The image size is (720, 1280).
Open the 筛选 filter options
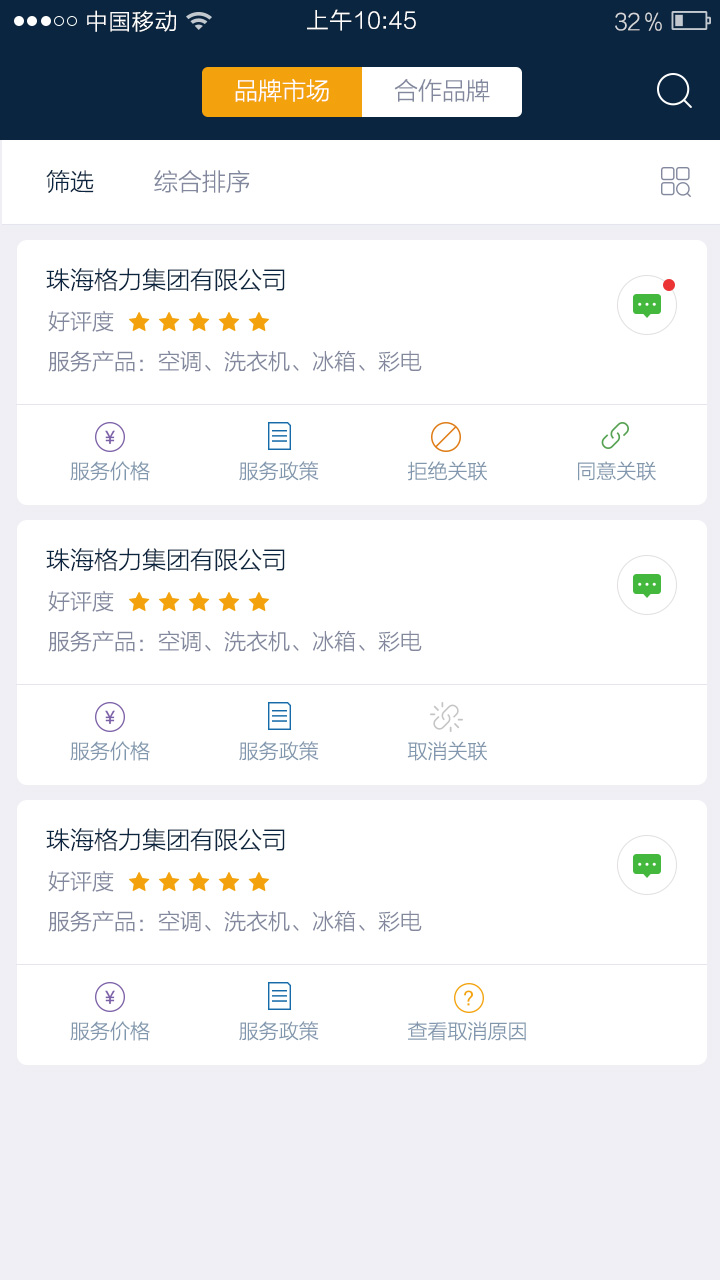click(x=70, y=182)
